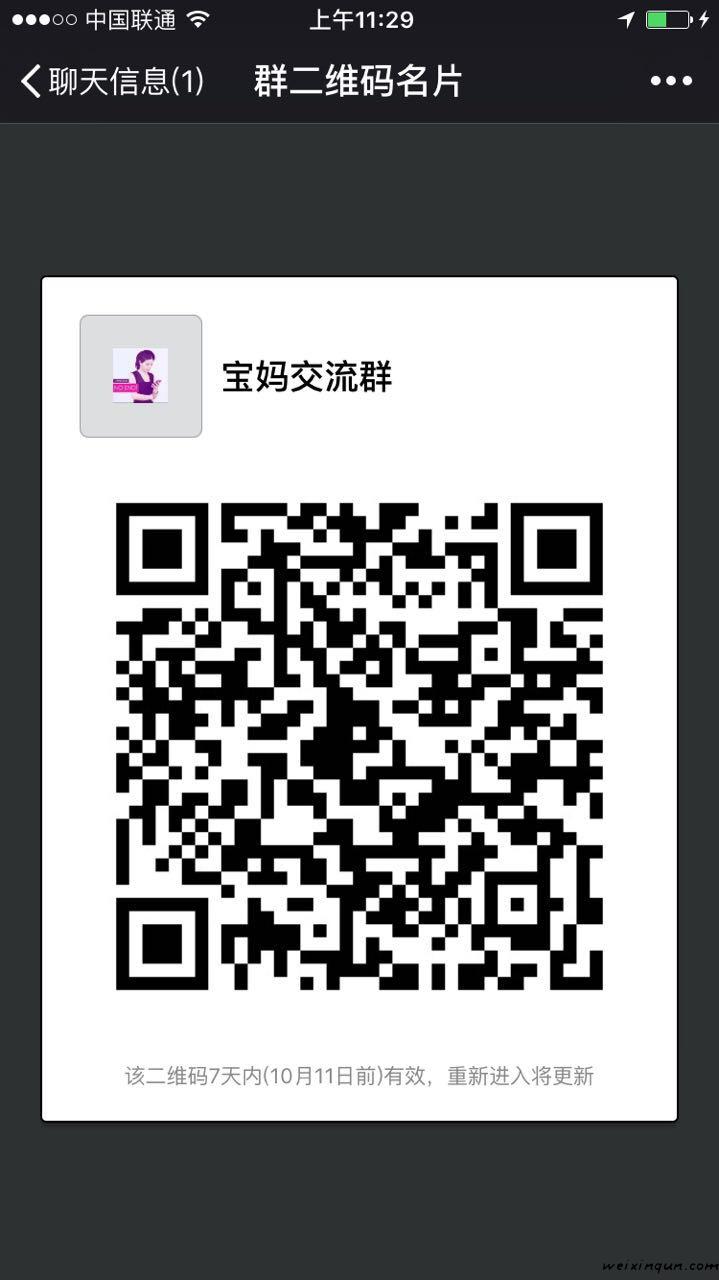Go back to 聊天信息 screen
The width and height of the screenshot is (719, 1280).
(x=112, y=81)
